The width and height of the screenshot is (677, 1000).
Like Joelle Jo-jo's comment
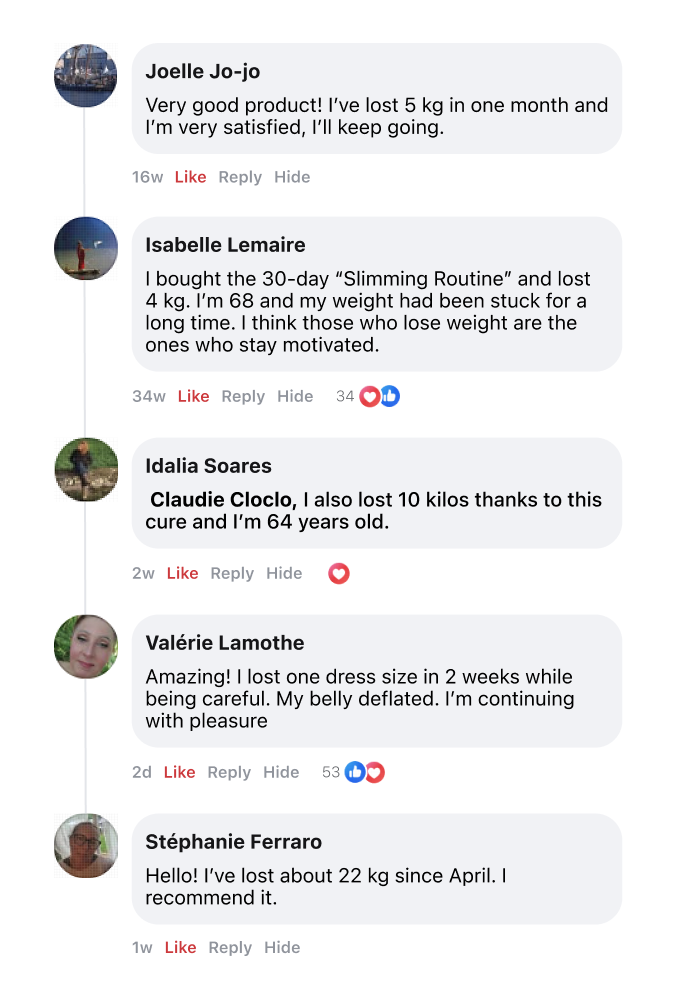pyautogui.click(x=190, y=177)
